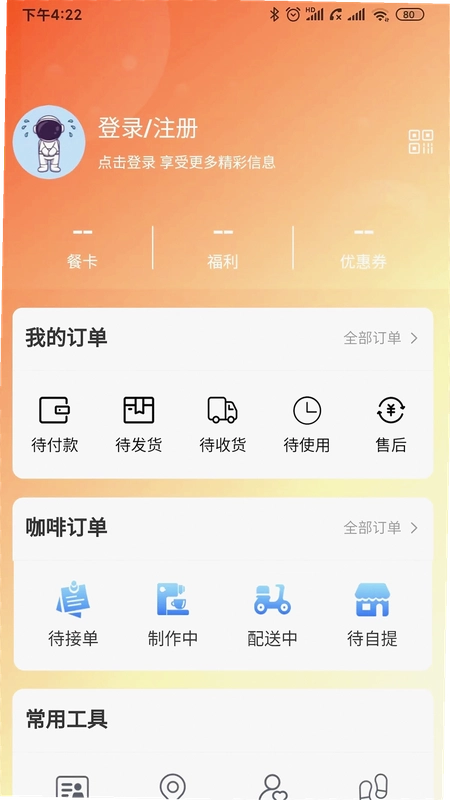View 待接单 coffee orders

[x=73, y=614]
